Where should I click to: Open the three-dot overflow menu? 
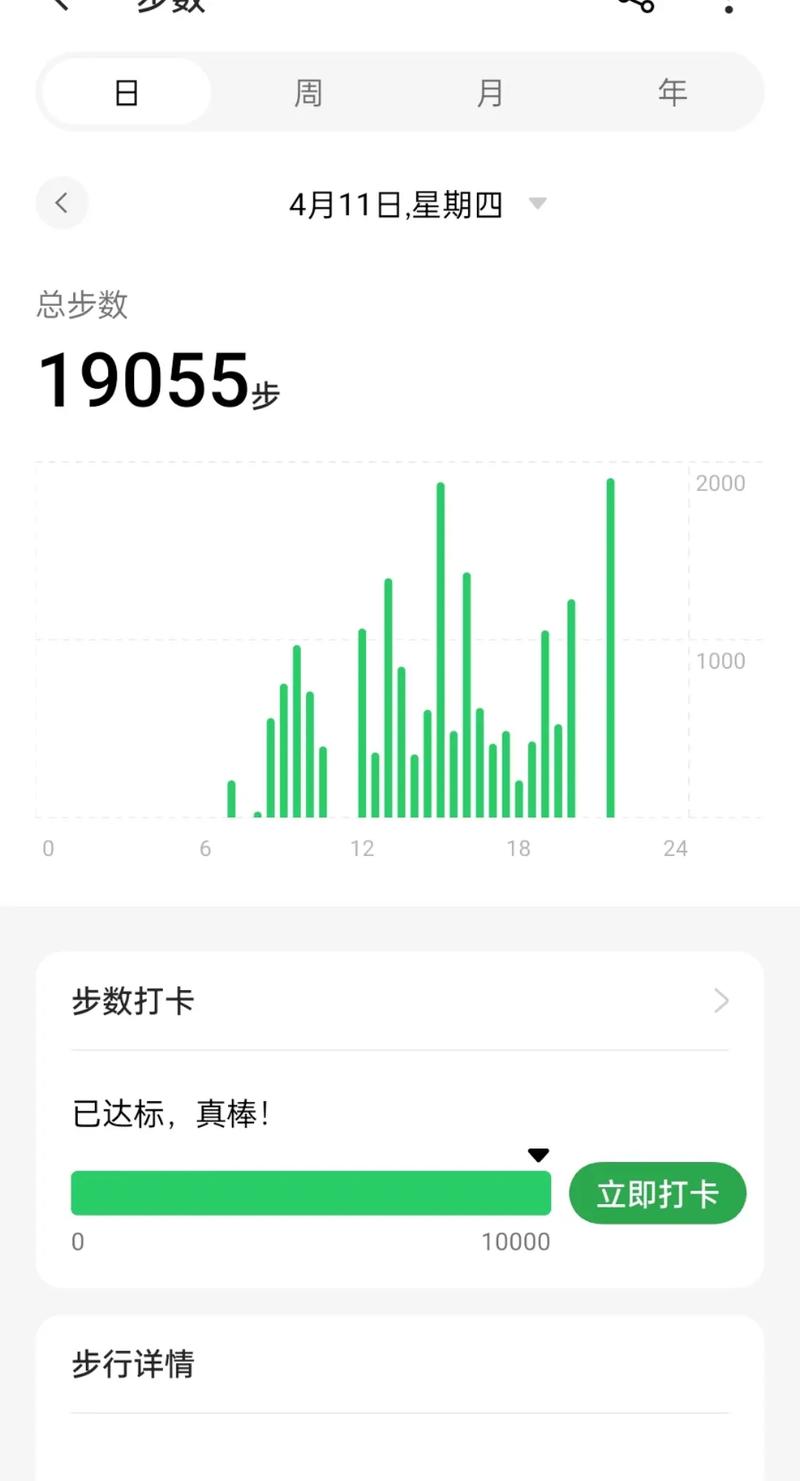(728, 8)
